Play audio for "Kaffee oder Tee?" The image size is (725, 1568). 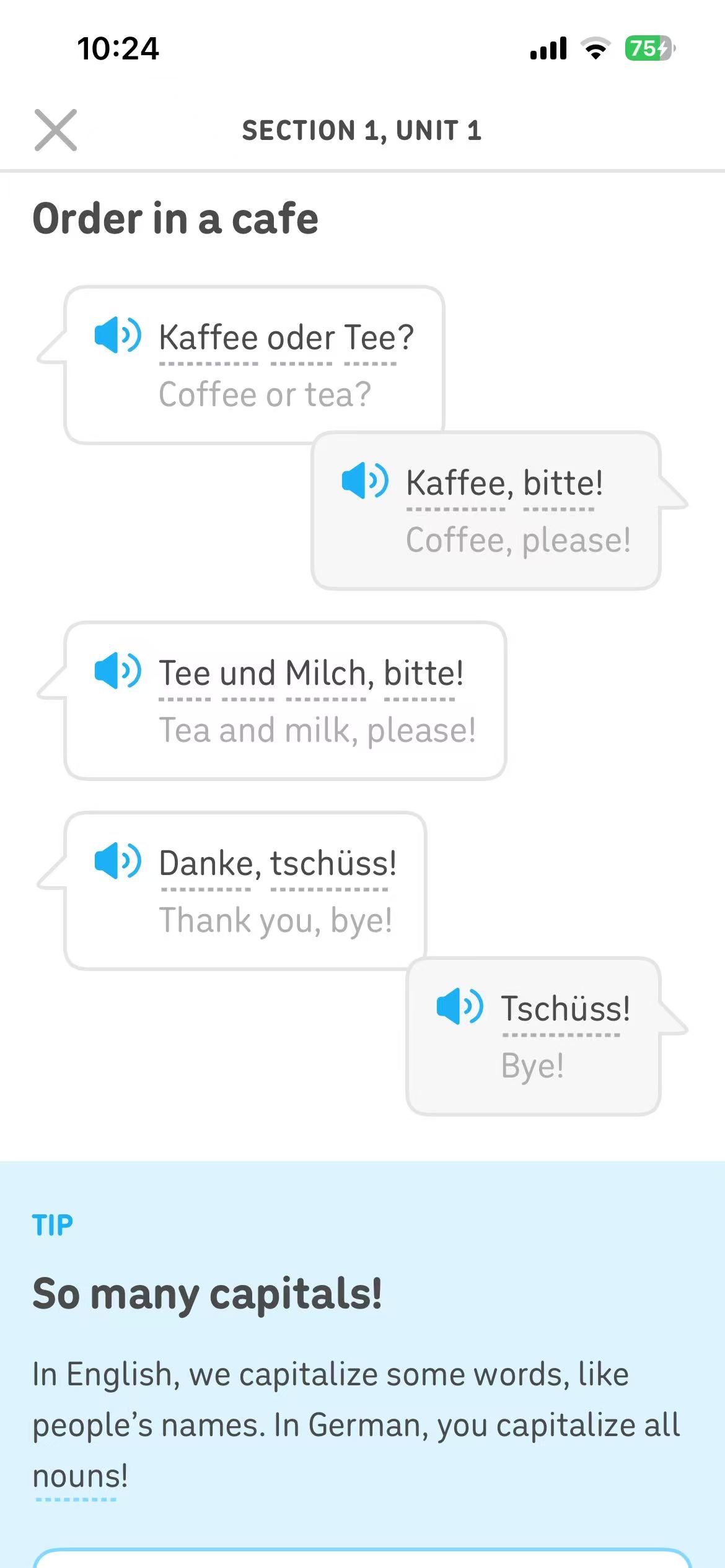pos(118,335)
